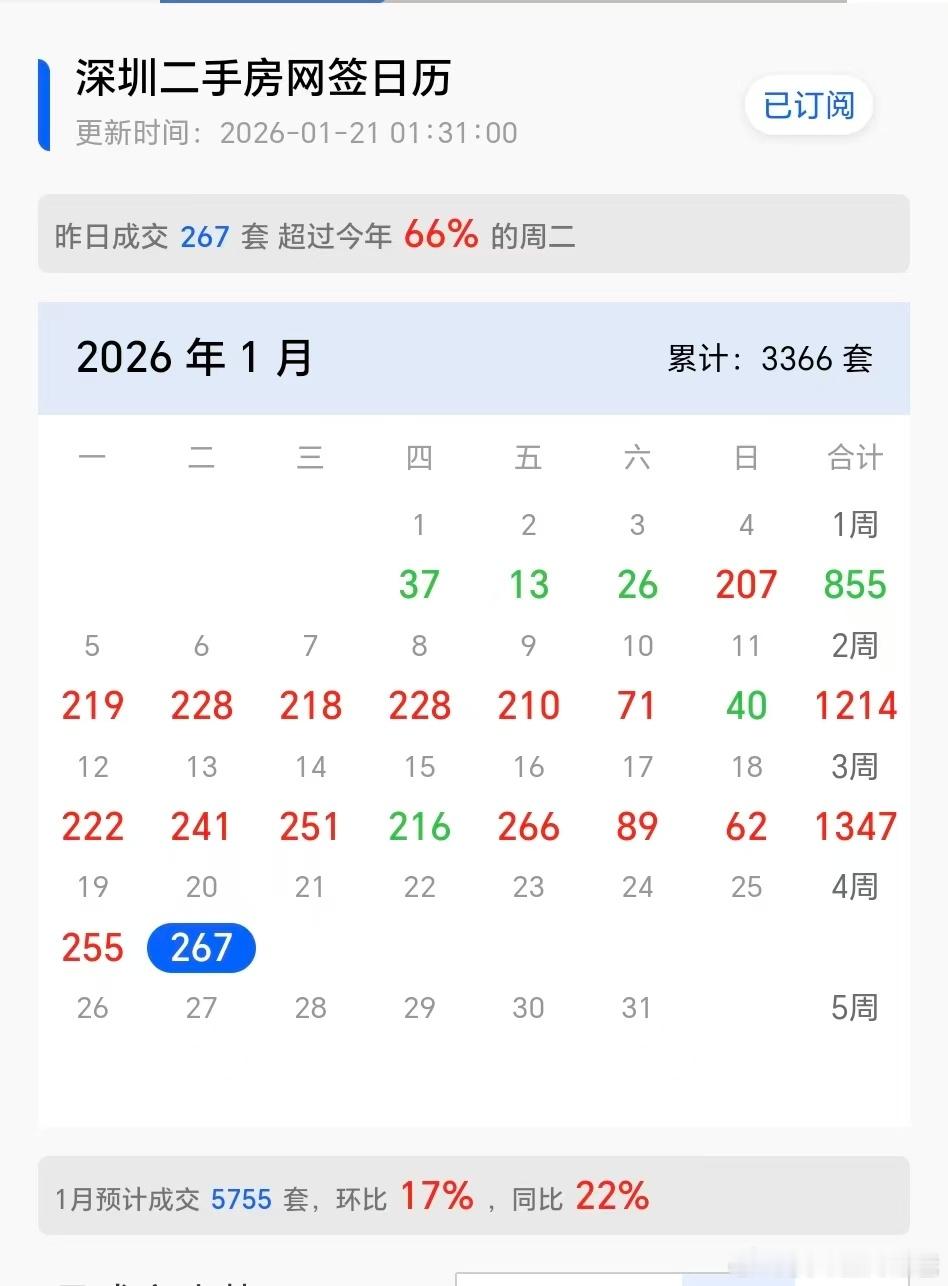Click the week 2 total 1214

click(855, 706)
